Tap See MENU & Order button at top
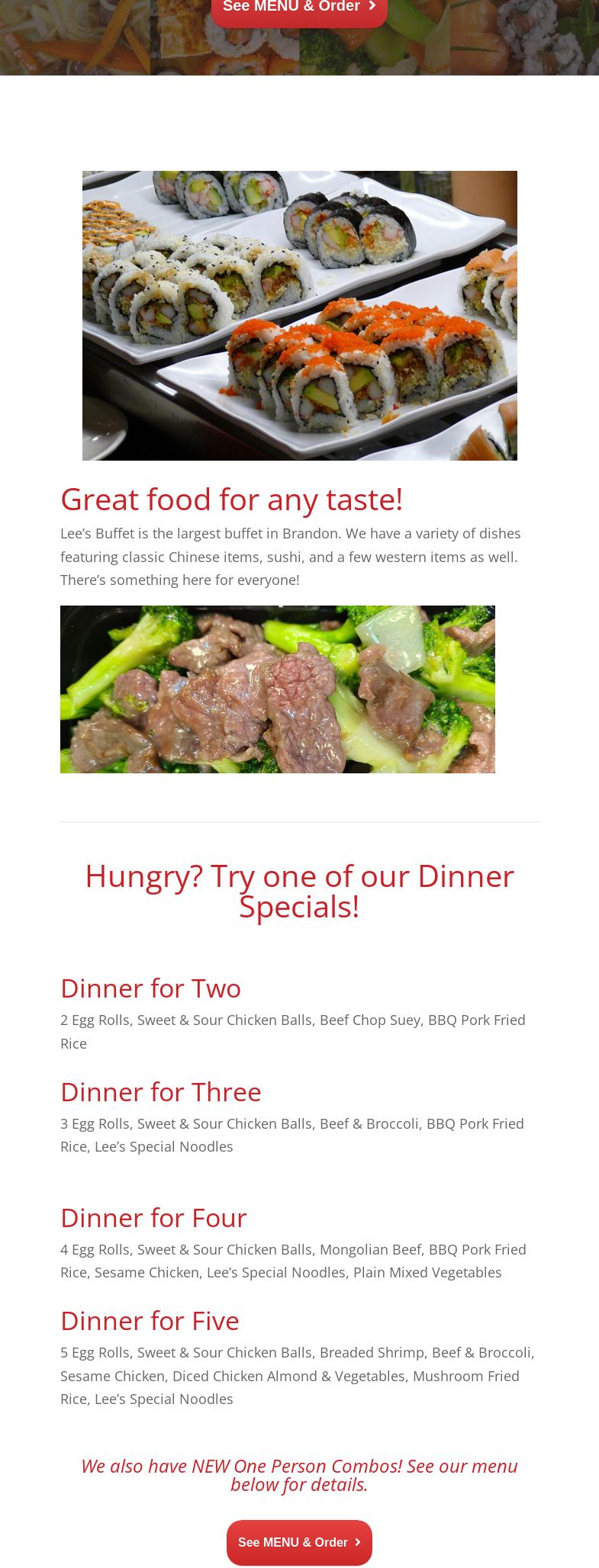Image resolution: width=599 pixels, height=1568 pixels. 299,9
